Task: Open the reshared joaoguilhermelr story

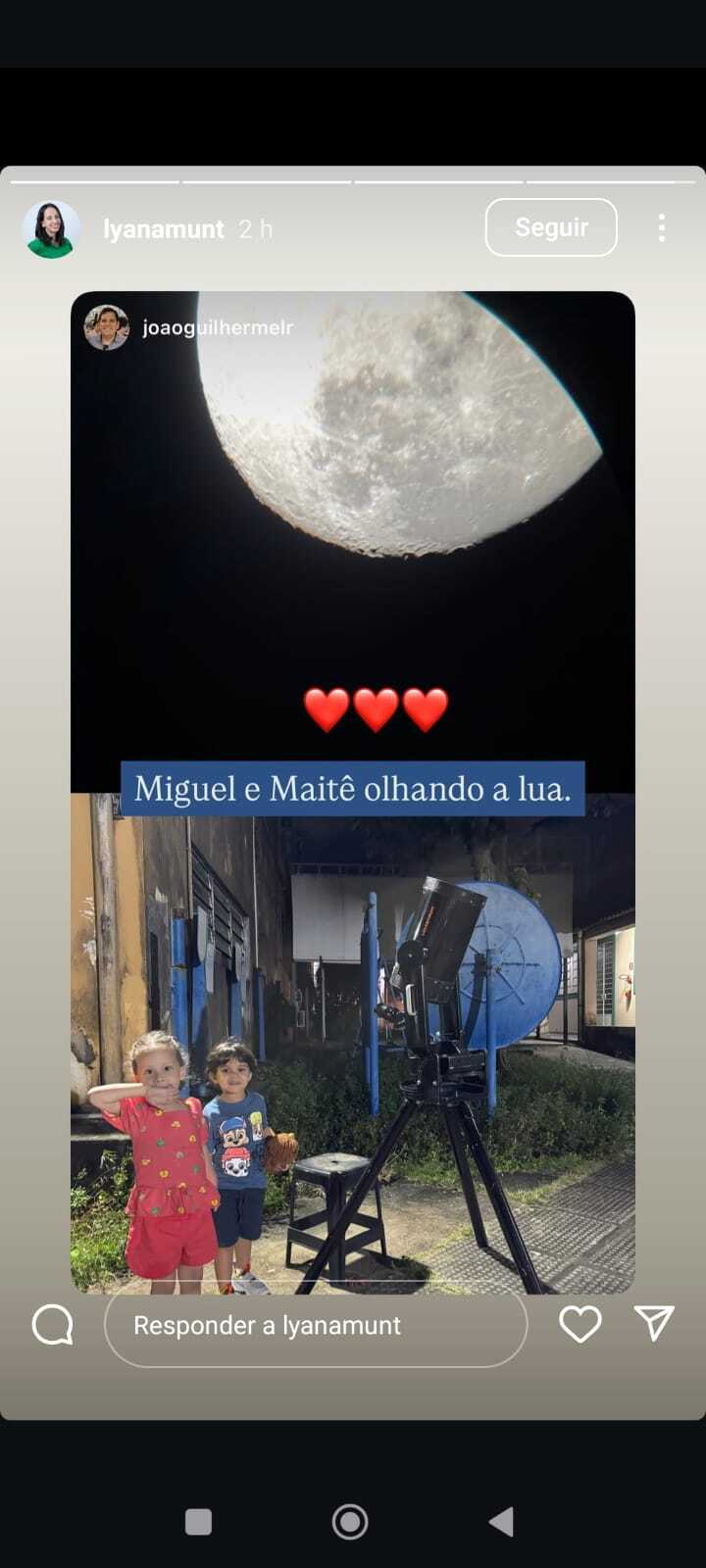Action: [218, 327]
